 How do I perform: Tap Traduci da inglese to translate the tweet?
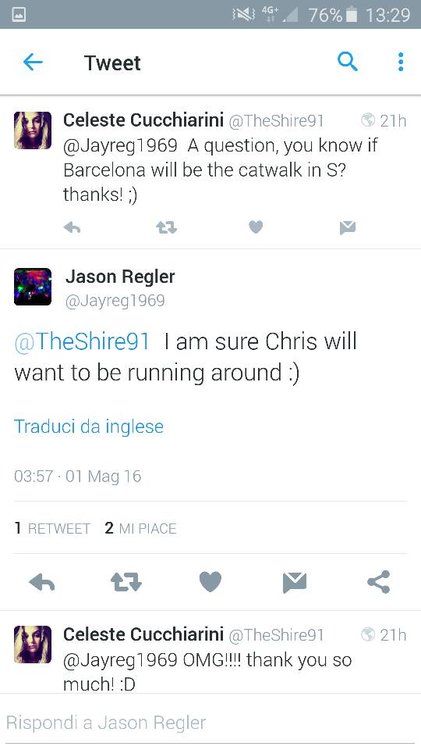(x=89, y=426)
